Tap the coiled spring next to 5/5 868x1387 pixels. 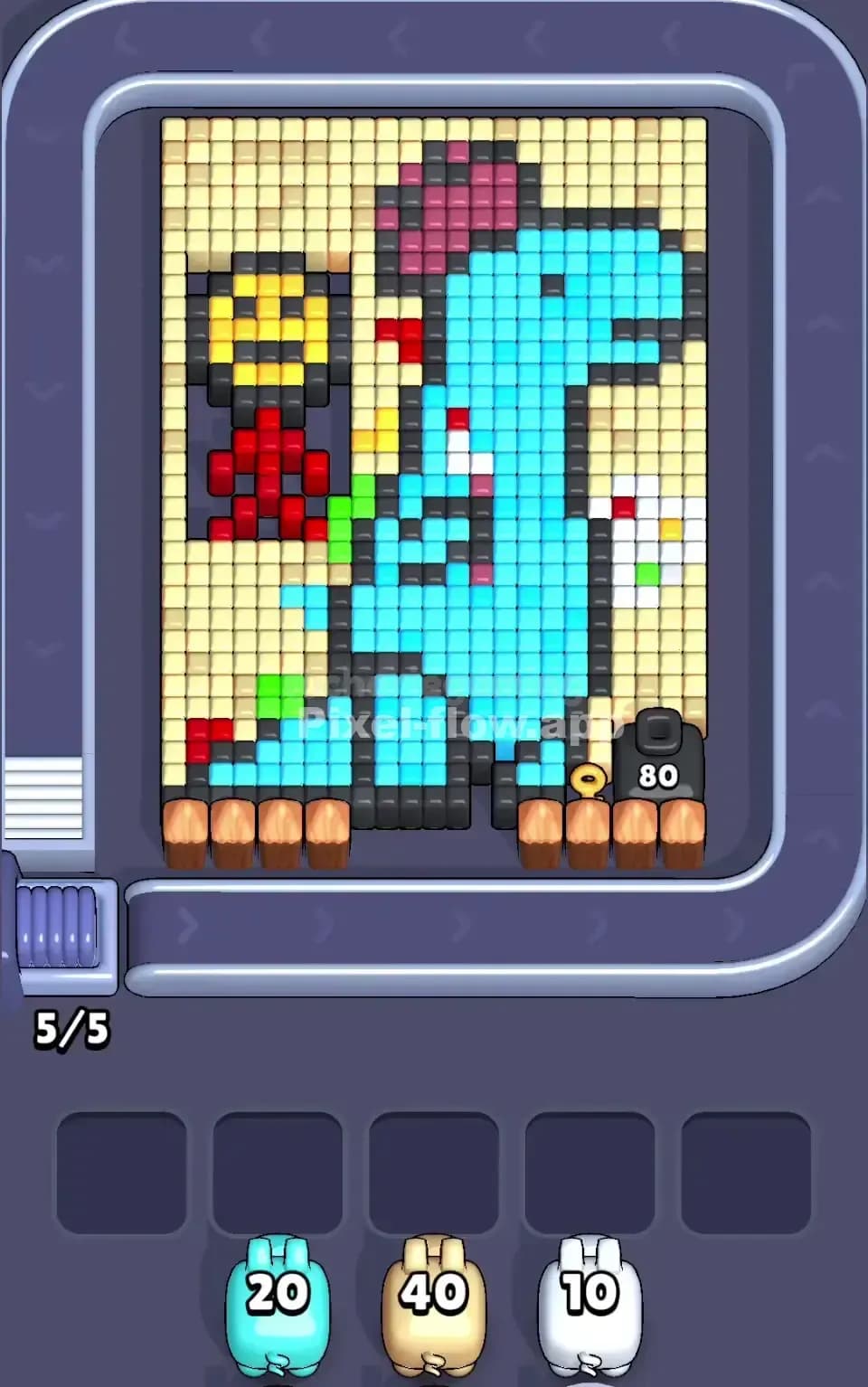pyautogui.click(x=59, y=928)
